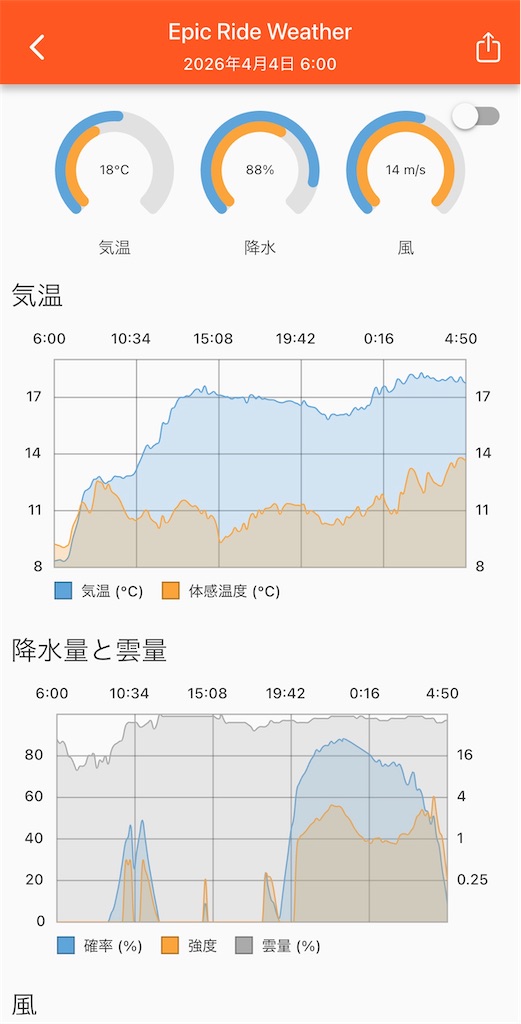Toggle the 体感温度 (°C) legend entry

[x=221, y=592]
